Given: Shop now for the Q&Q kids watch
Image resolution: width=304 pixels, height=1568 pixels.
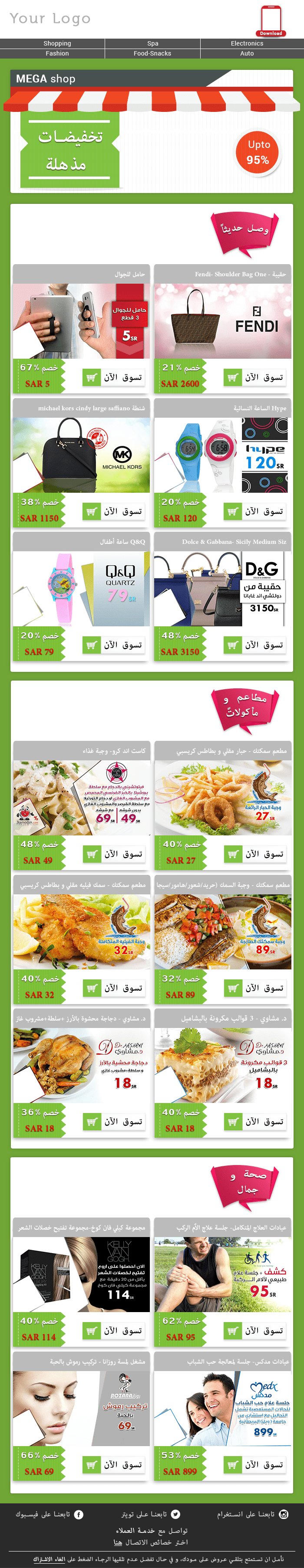Looking at the screenshot, I should click(114, 645).
